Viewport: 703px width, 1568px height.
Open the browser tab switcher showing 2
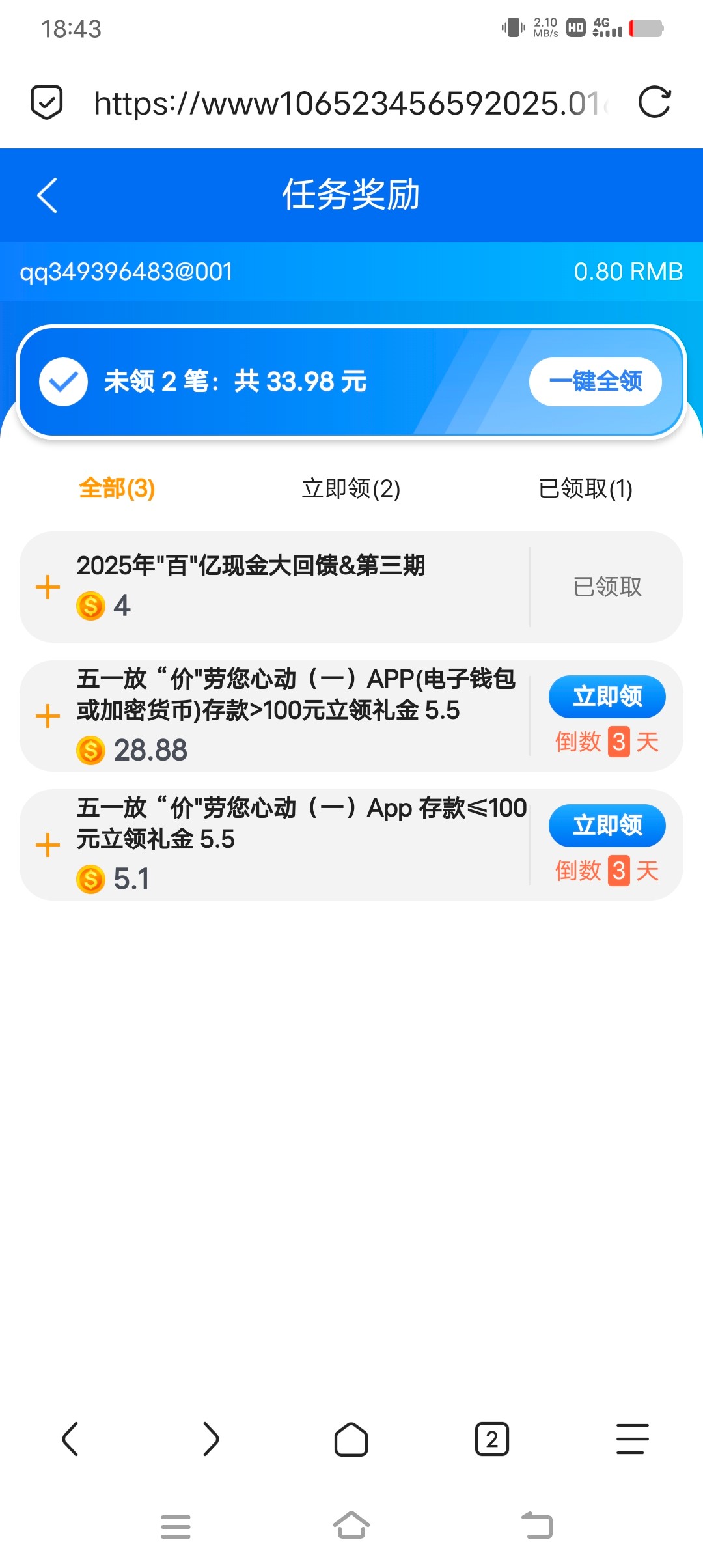click(x=492, y=1439)
